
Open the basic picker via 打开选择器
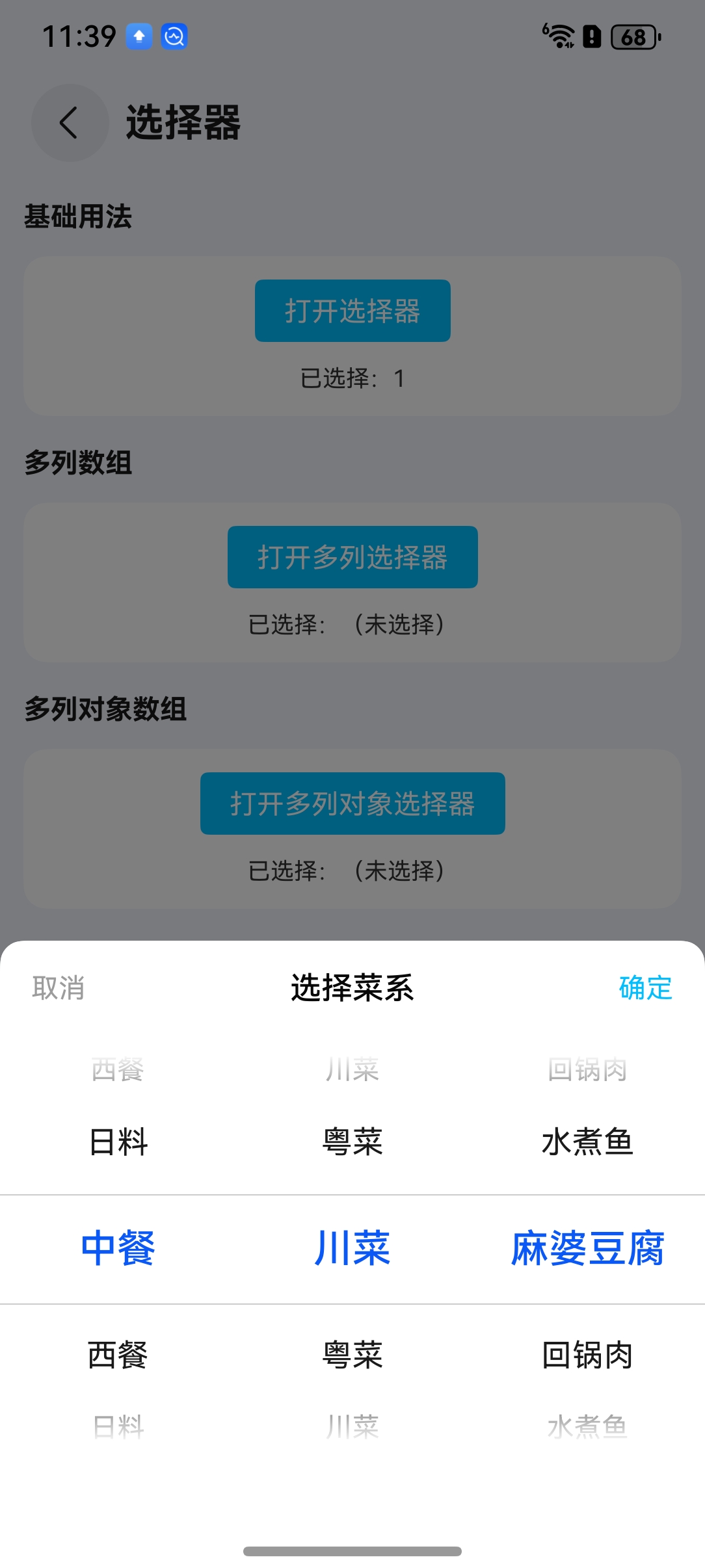352,310
